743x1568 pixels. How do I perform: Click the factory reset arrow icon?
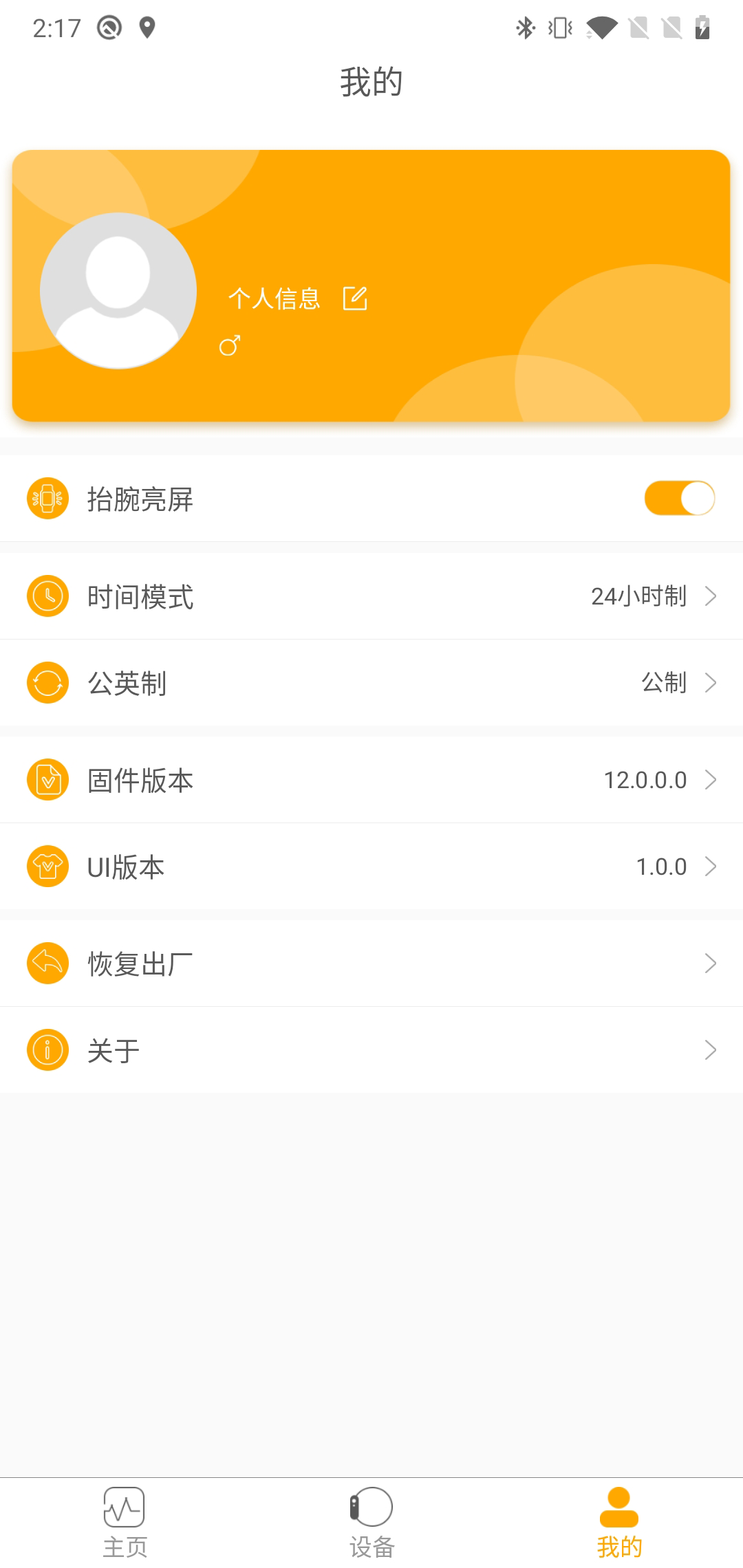(x=47, y=962)
